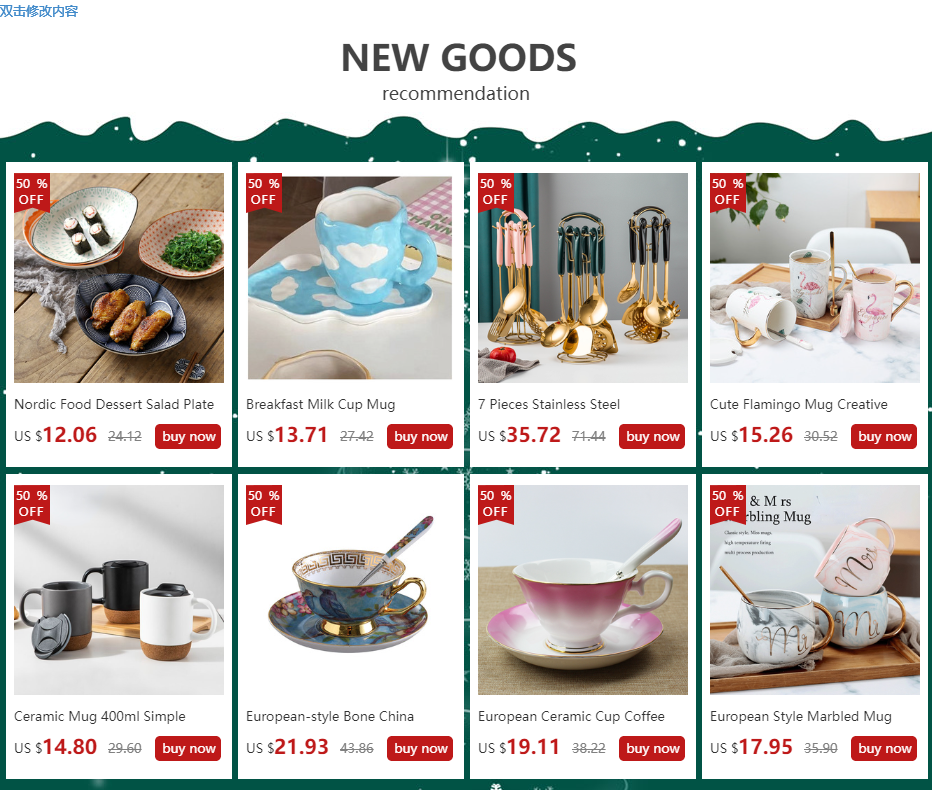View the blue cloud Breakfast Milk Cup Mug
932x790 pixels.
(x=350, y=278)
